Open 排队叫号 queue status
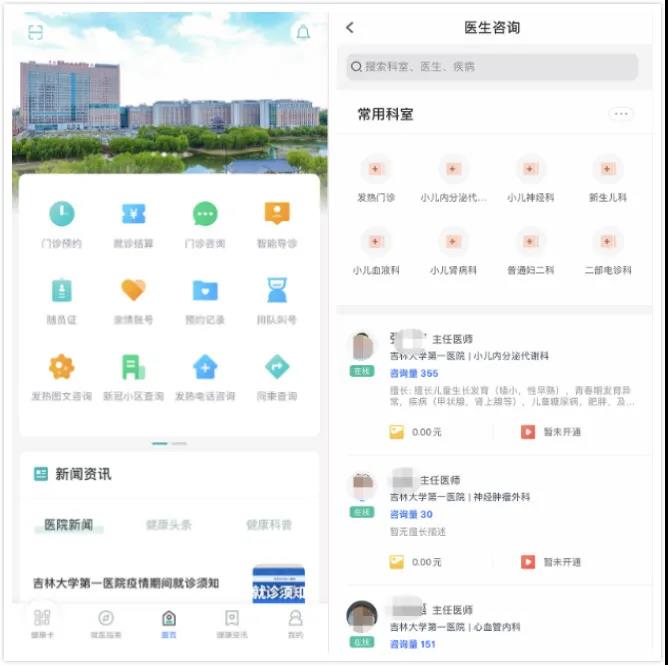Screen dimensions: 668x665 [277, 299]
